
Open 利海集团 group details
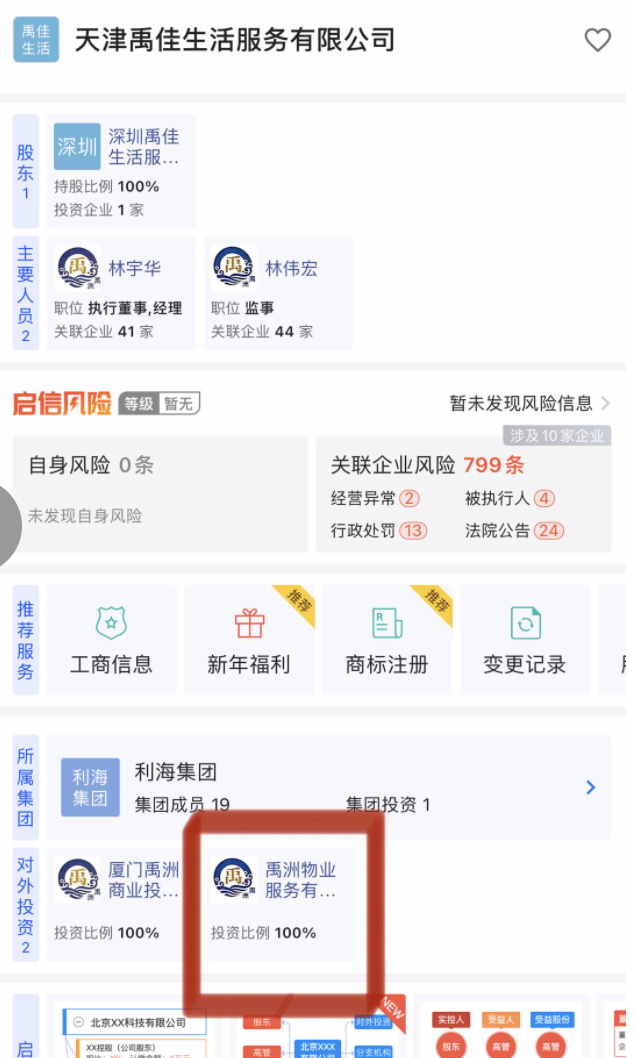coord(328,787)
